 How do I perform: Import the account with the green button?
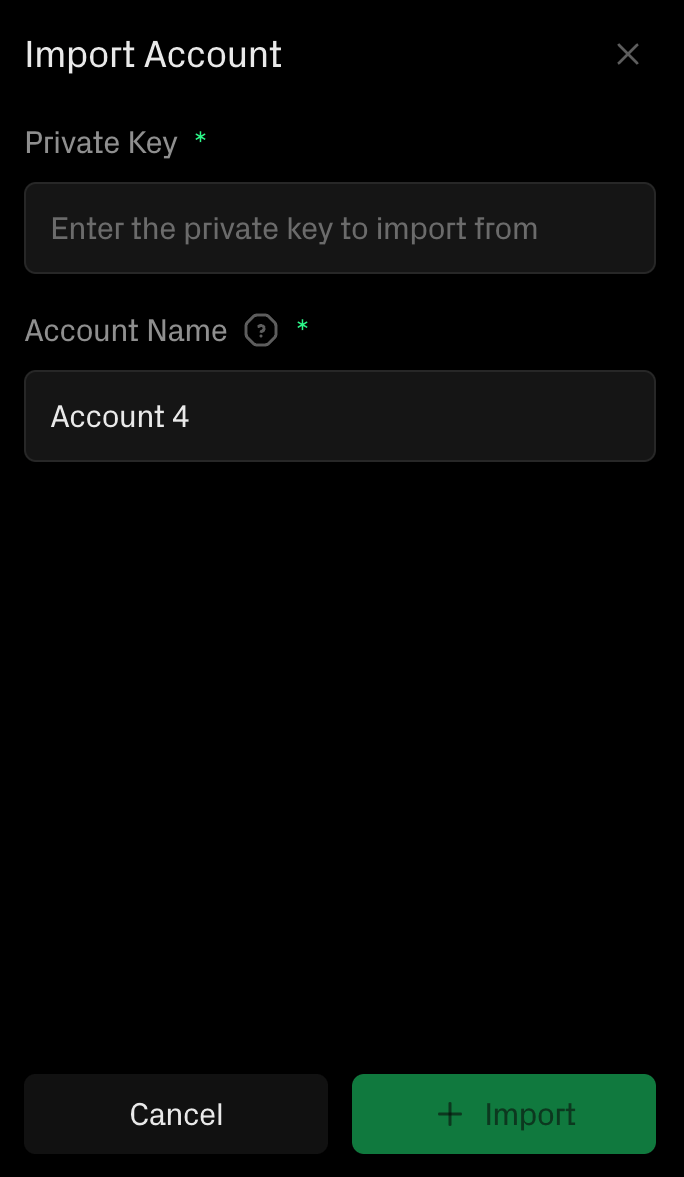[x=504, y=1114]
